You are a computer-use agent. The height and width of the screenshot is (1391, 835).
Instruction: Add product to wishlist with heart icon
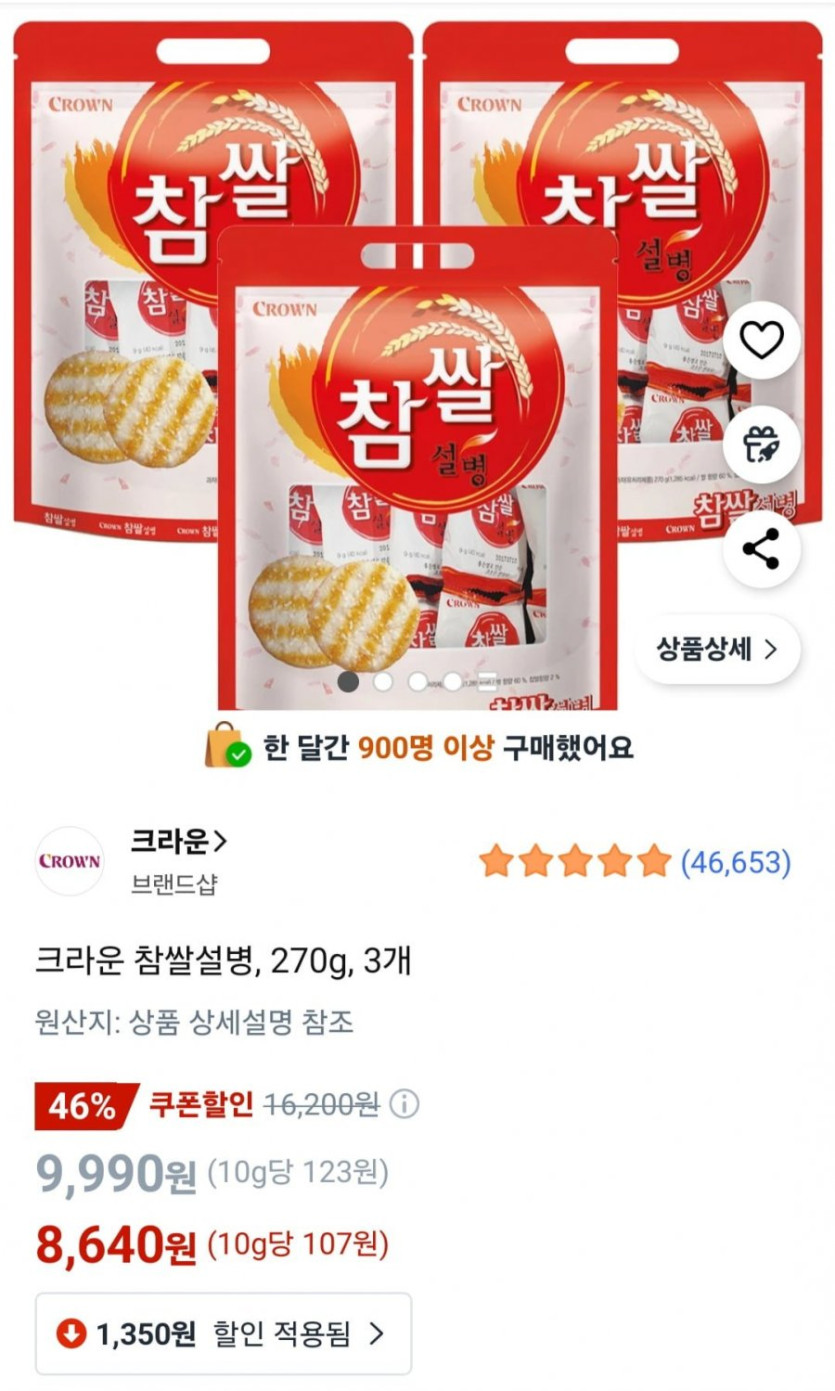pos(761,341)
